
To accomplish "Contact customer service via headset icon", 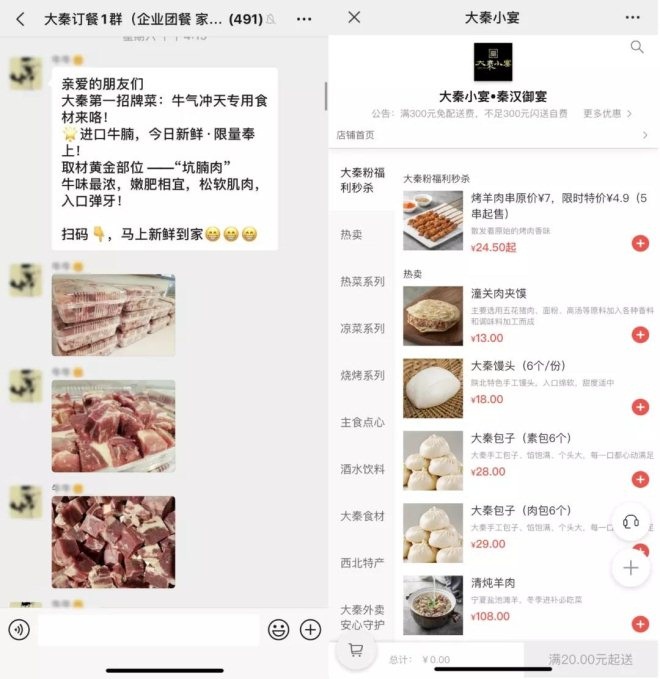I will pos(630,522).
